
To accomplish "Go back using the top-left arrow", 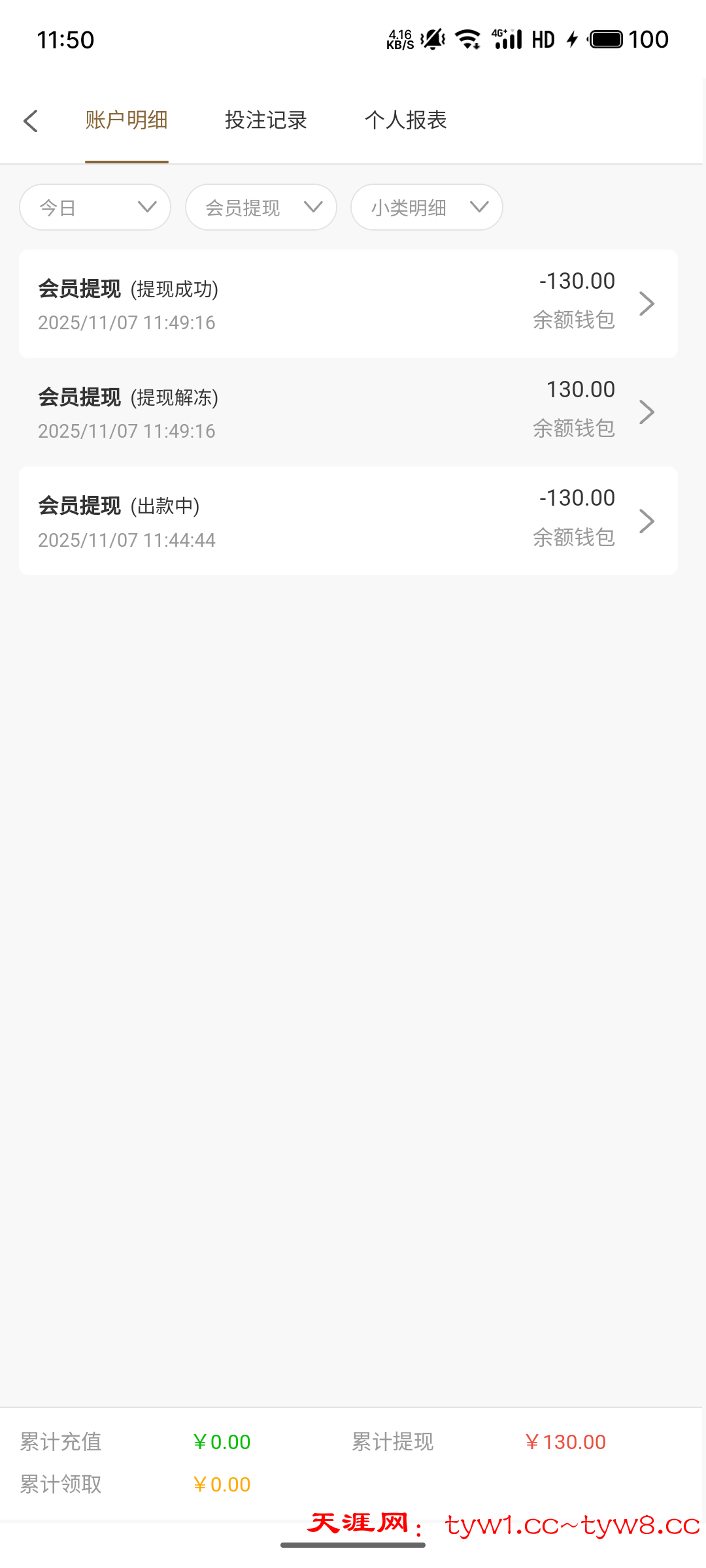I will pos(31,121).
